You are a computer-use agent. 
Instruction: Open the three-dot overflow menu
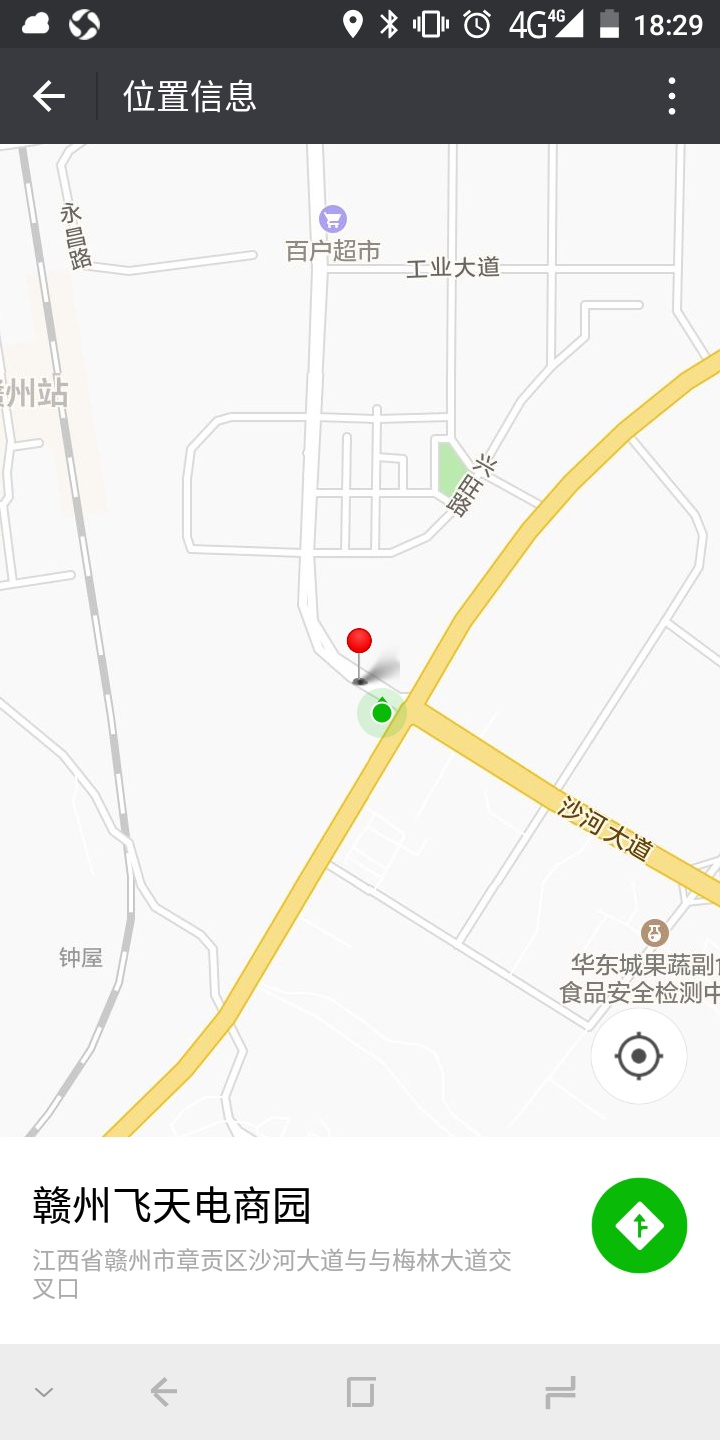(671, 96)
